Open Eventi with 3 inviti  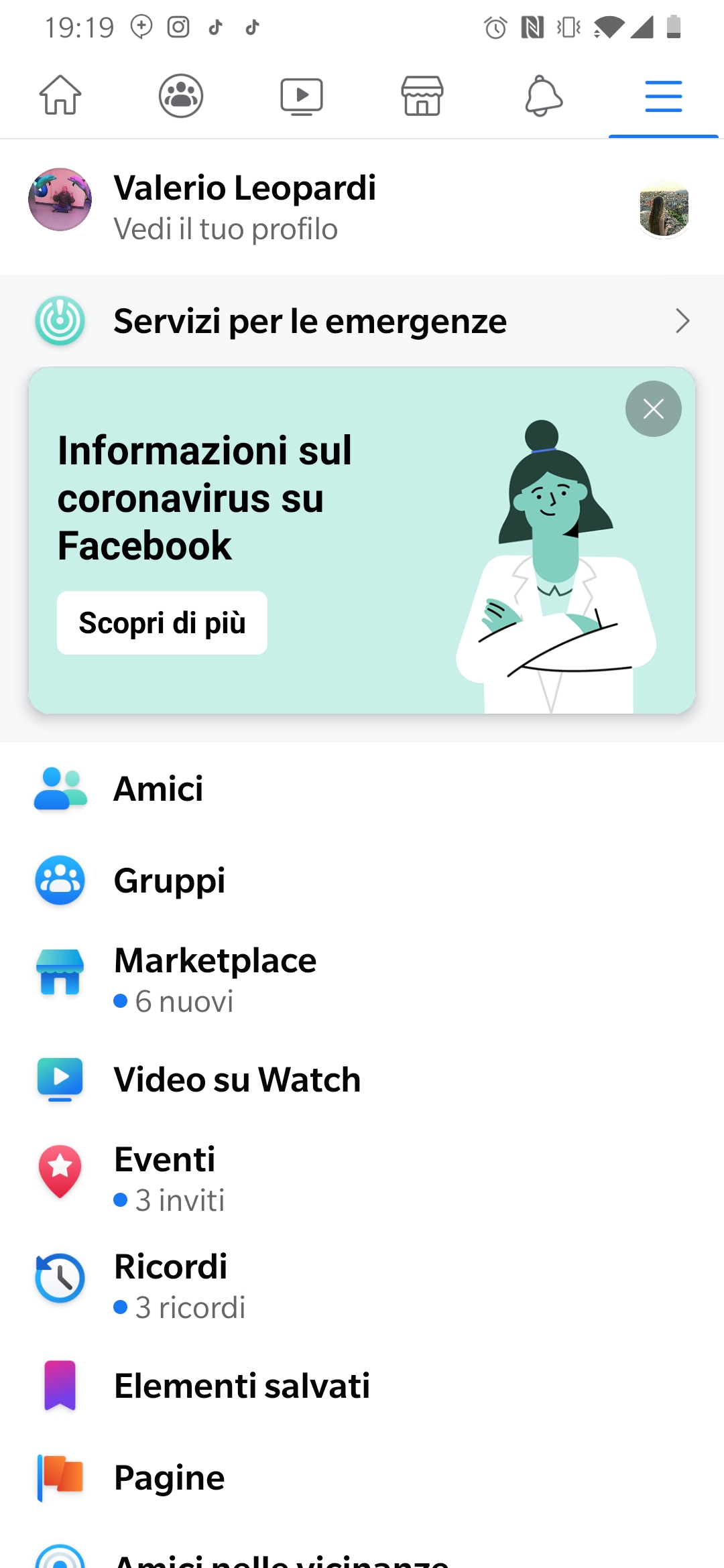(x=165, y=1177)
